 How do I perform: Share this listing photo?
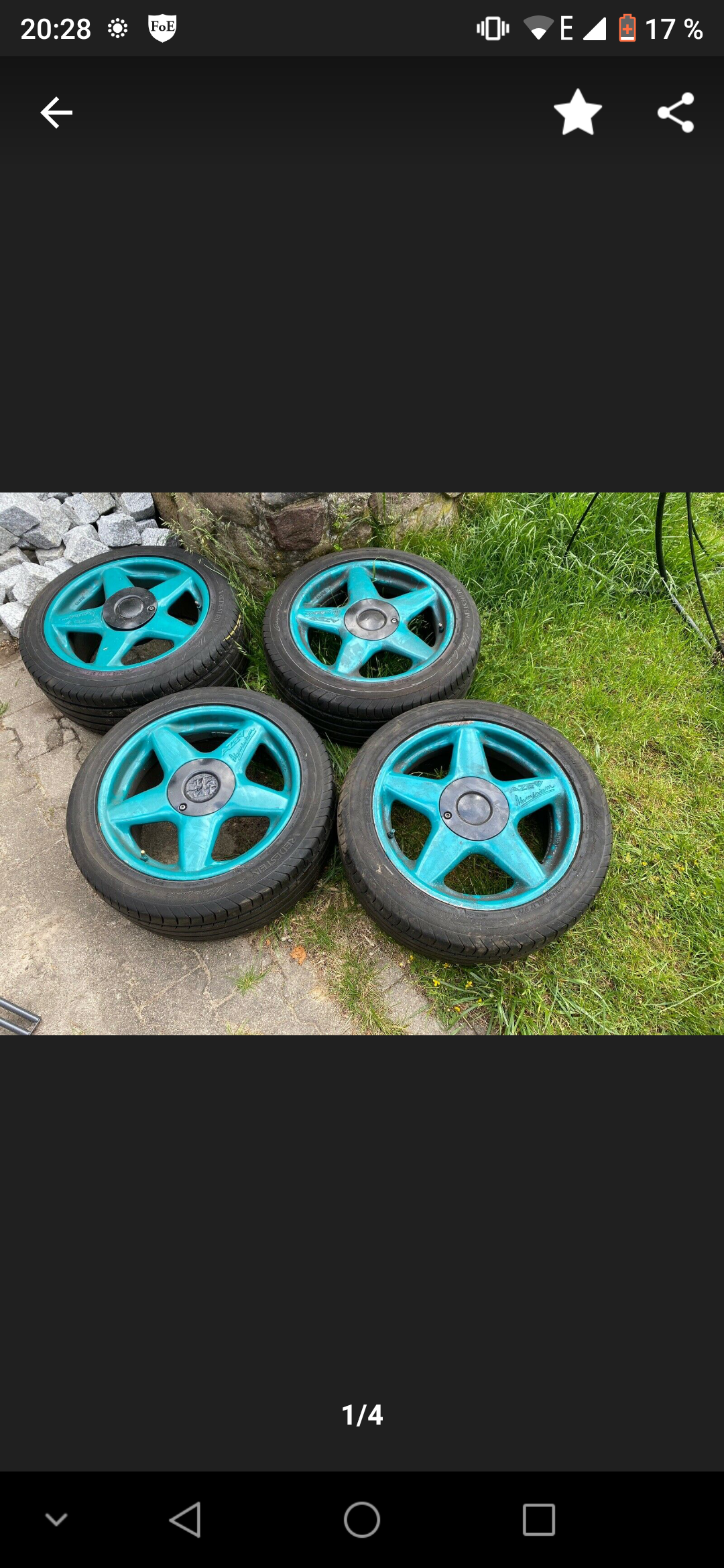point(675,113)
